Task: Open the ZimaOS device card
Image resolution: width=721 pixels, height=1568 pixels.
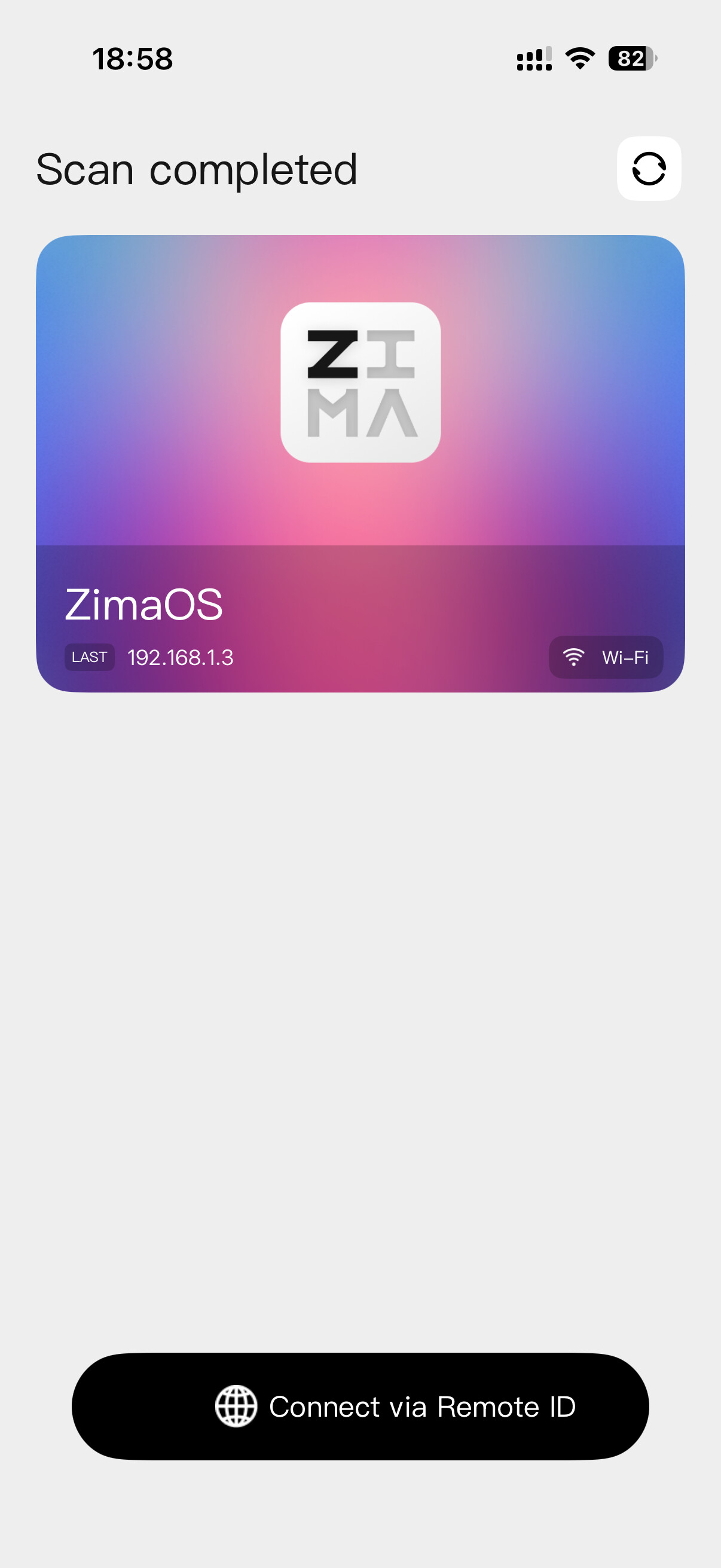Action: point(360,463)
